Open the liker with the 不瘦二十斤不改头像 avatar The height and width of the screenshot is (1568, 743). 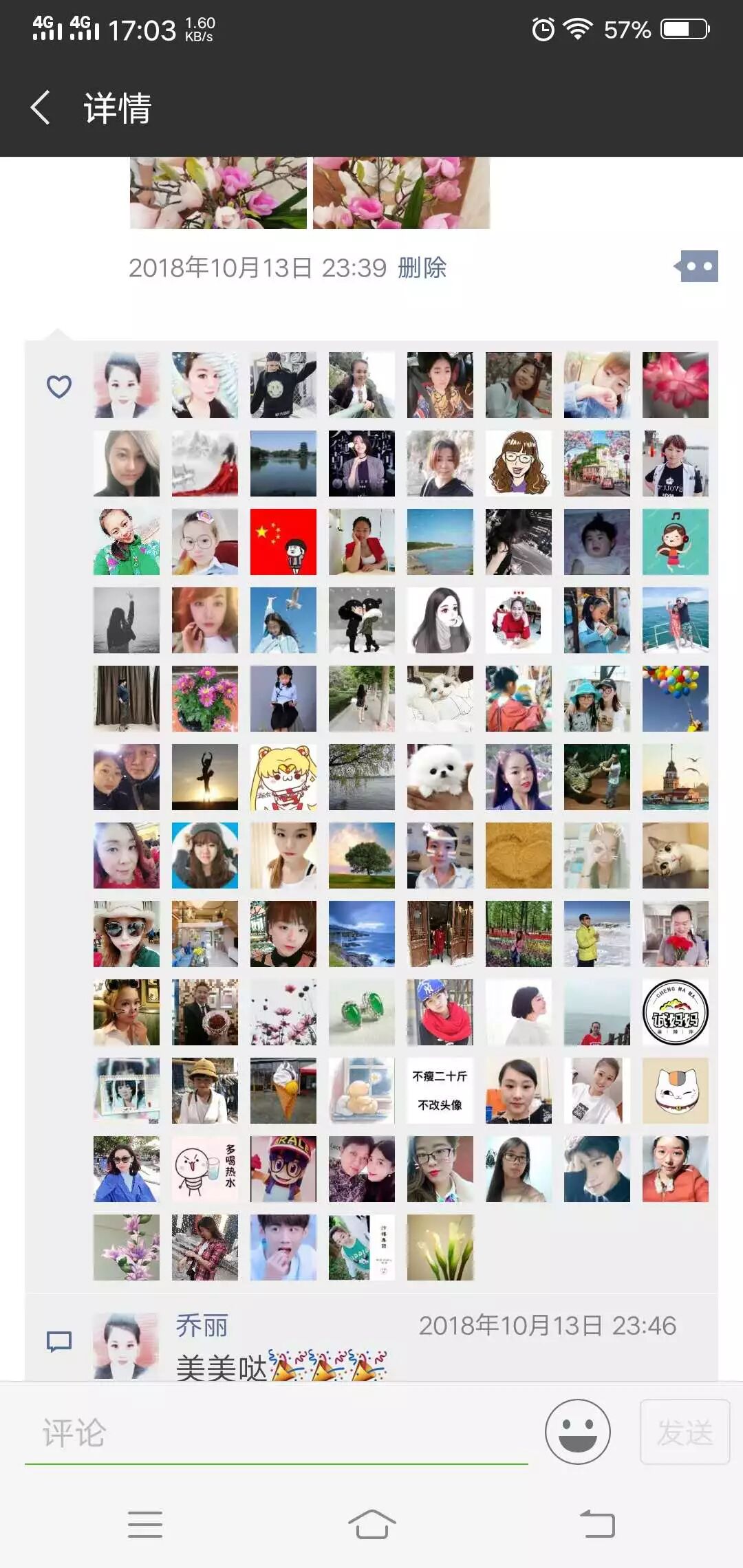pyautogui.click(x=440, y=1091)
